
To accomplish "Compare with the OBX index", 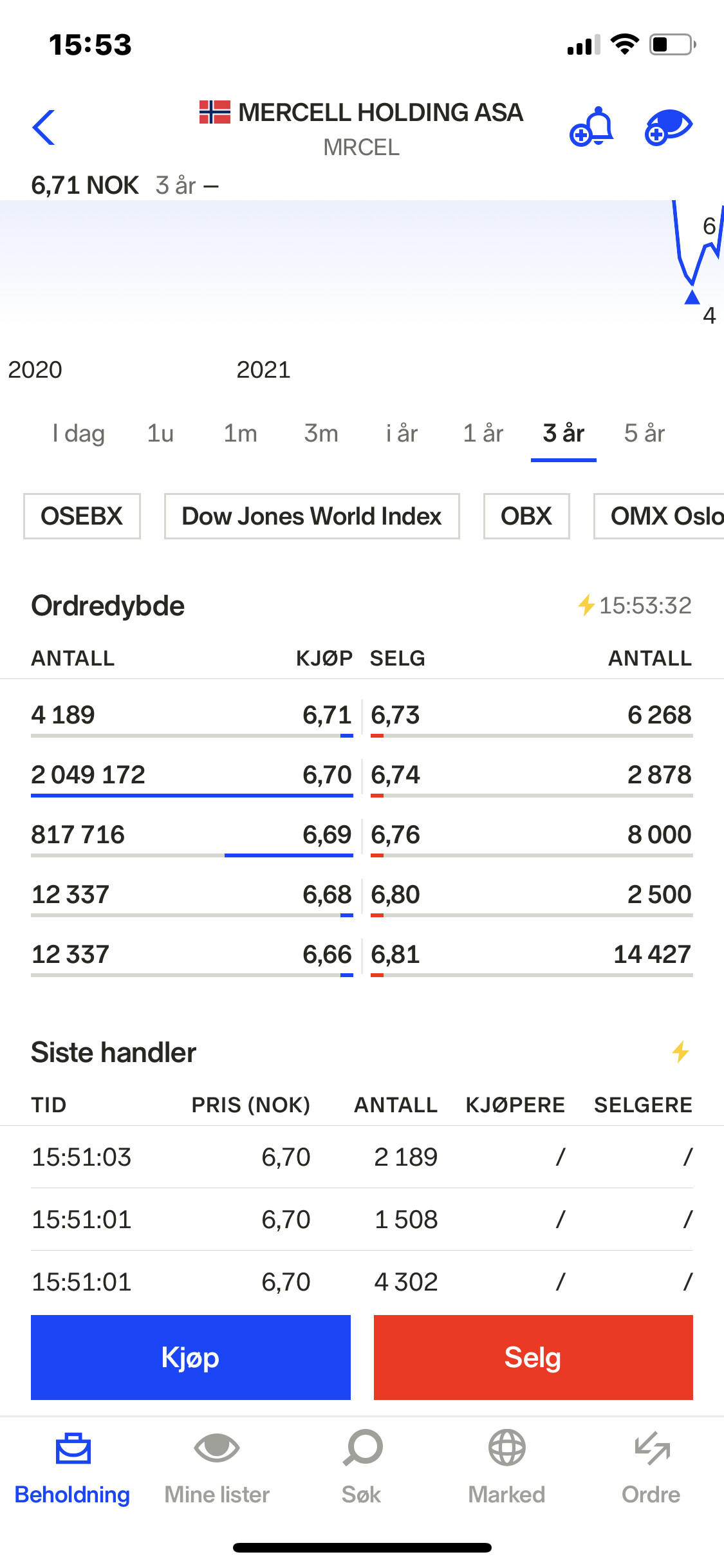I will pos(526,516).
